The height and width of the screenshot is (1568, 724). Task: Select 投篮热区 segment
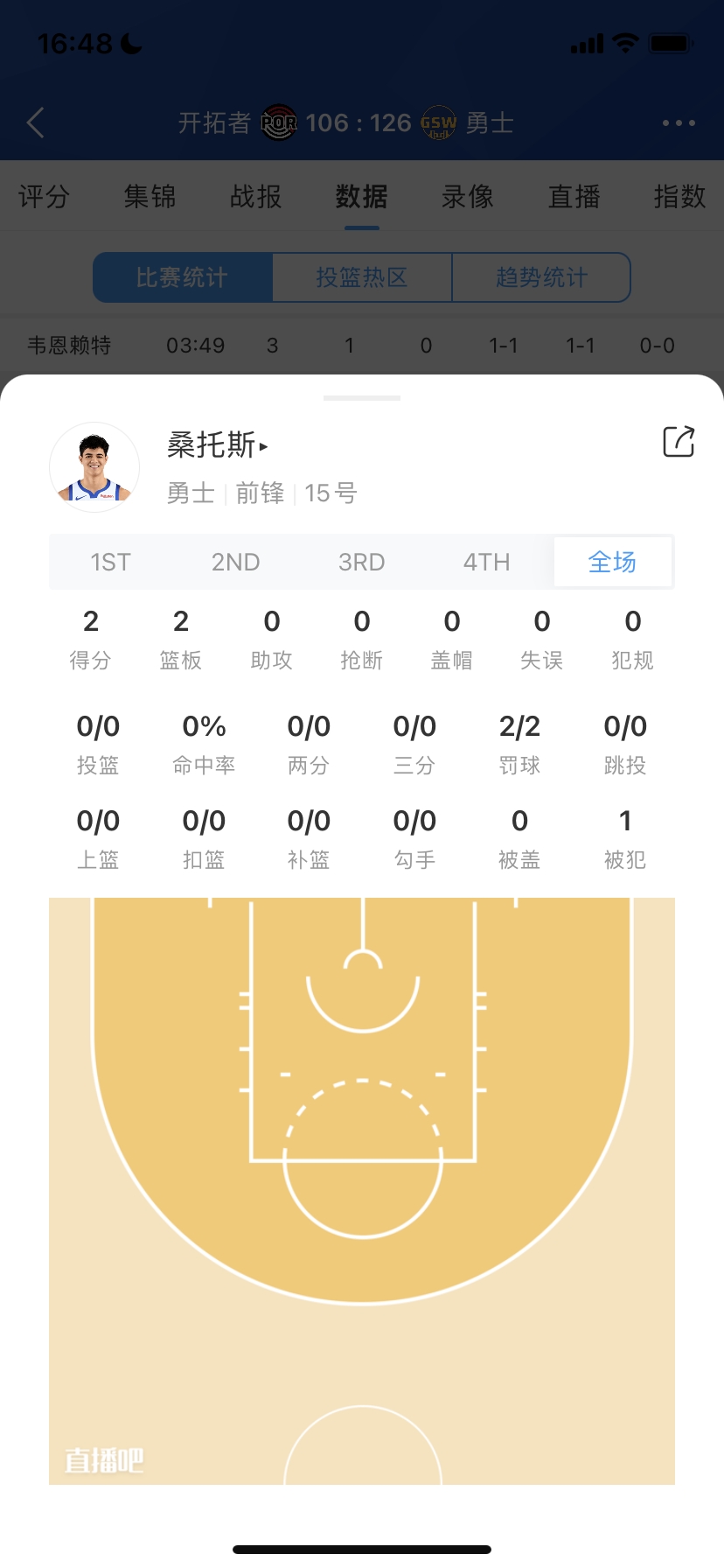tap(362, 277)
